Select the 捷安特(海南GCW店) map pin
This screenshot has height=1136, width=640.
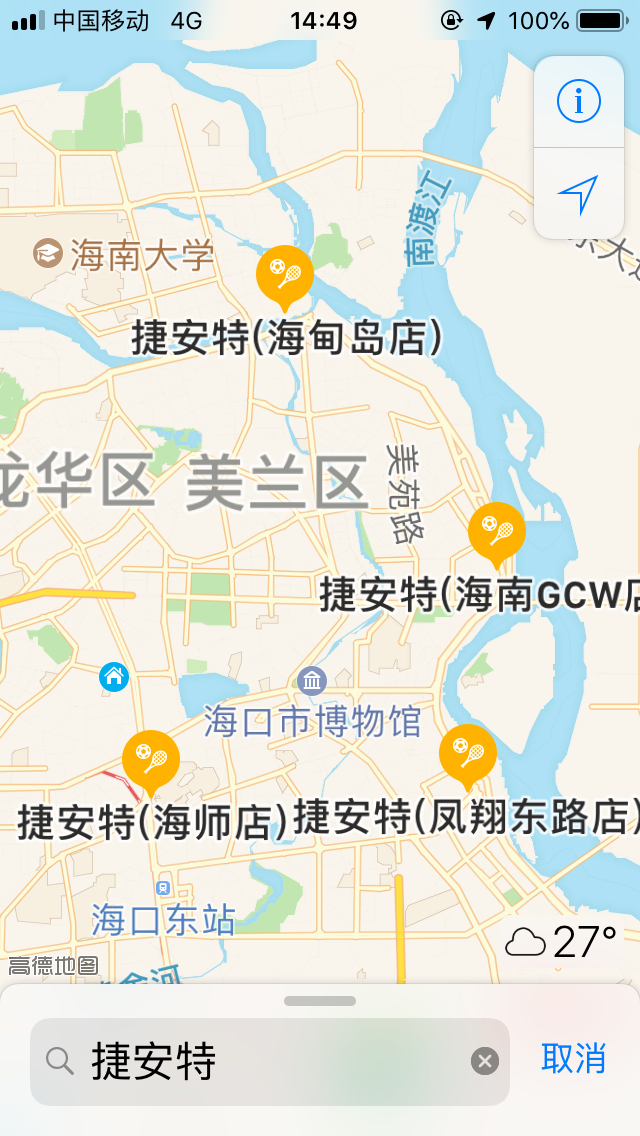[497, 530]
